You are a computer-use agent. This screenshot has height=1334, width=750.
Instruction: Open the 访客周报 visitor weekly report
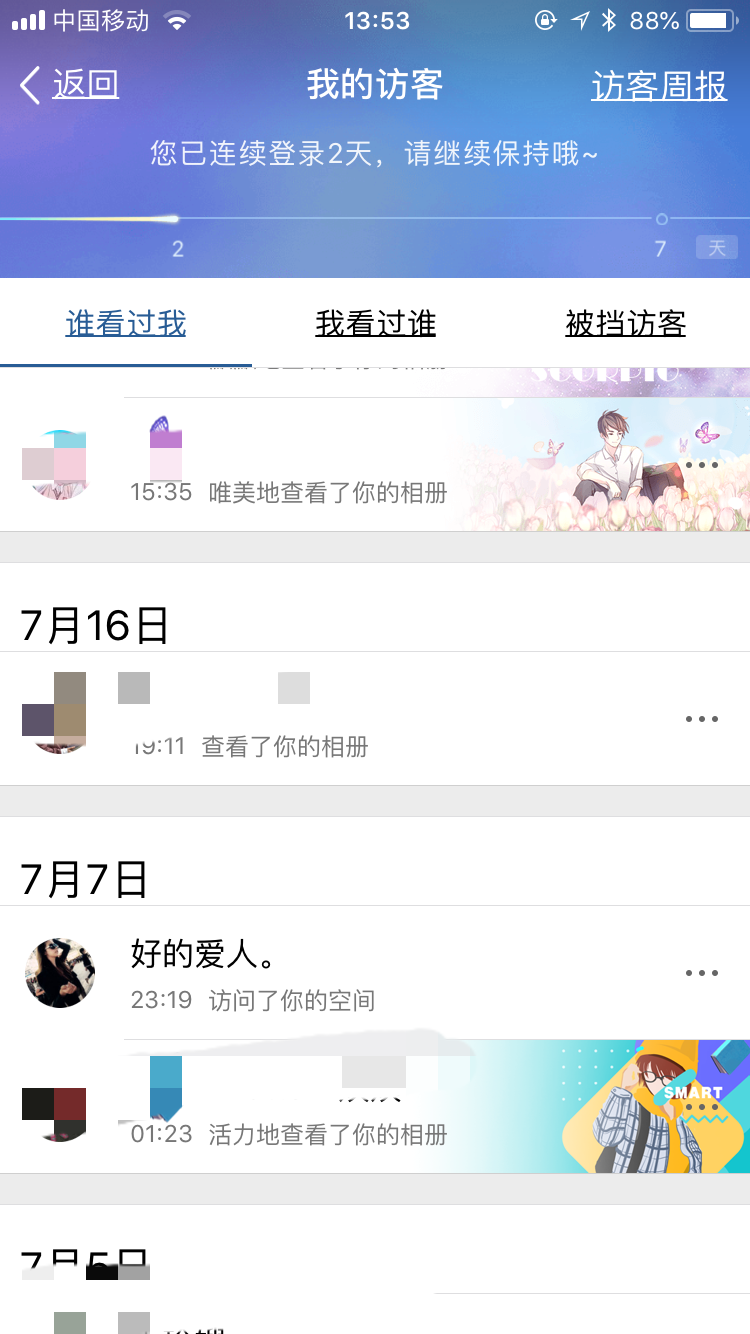pyautogui.click(x=658, y=86)
